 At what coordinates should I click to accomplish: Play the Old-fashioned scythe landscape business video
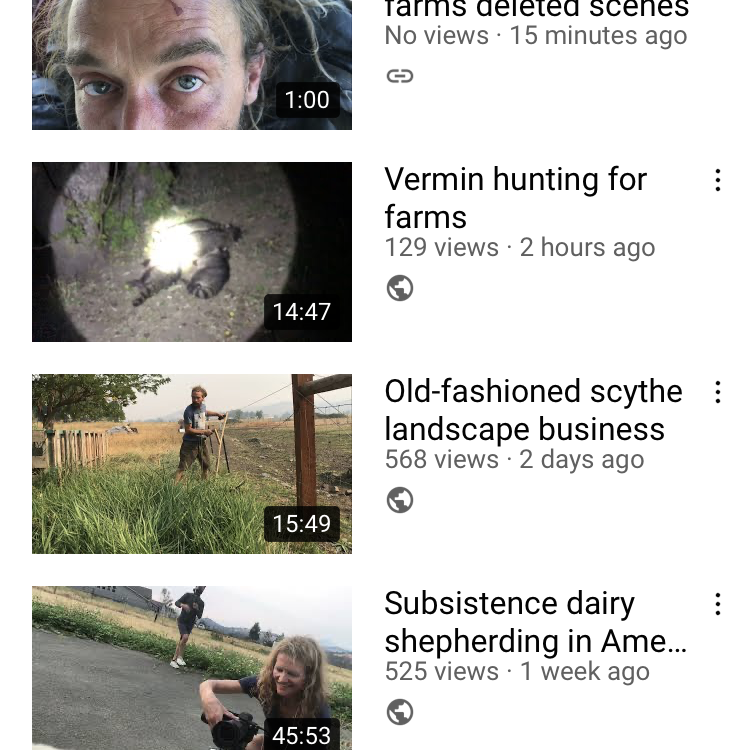click(191, 463)
